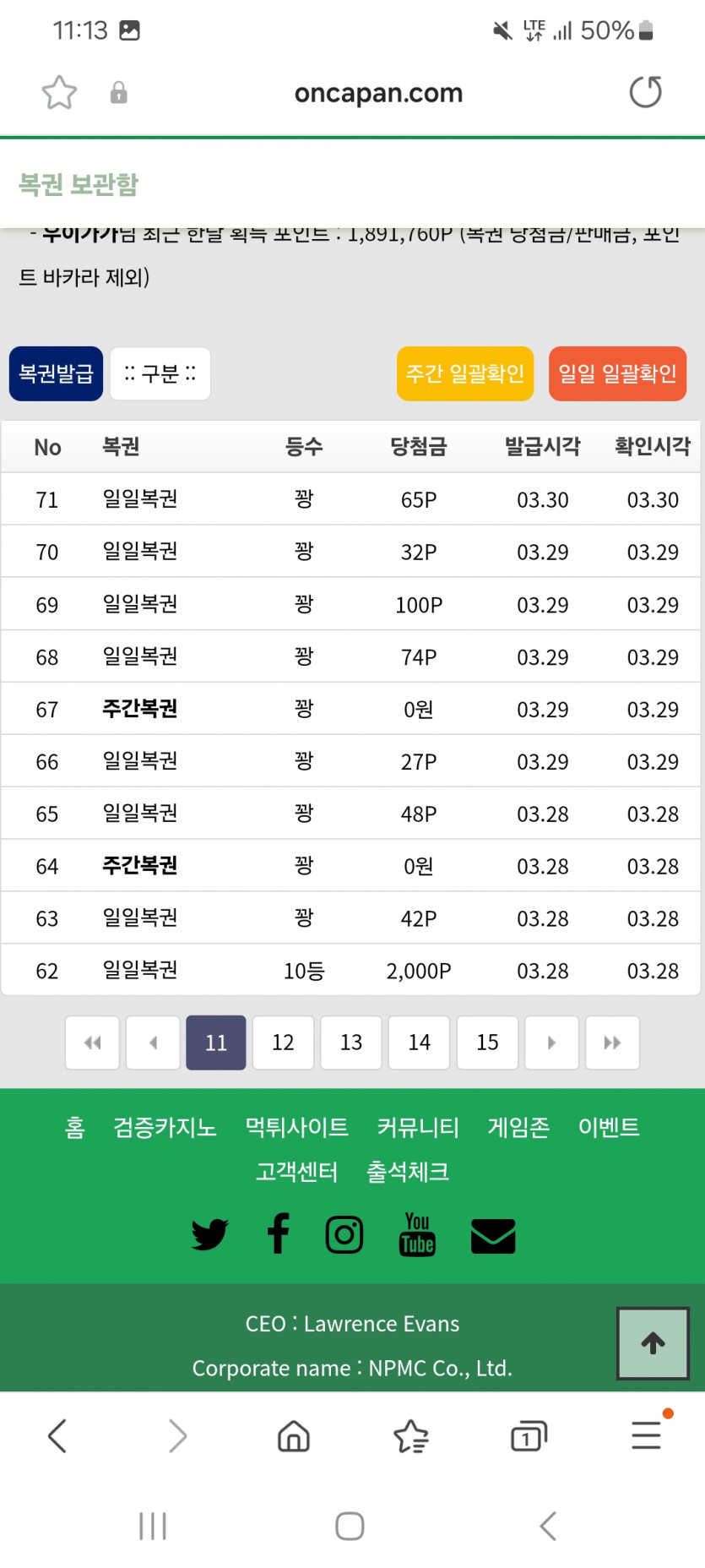Open the 커뮤니티 footer link
Image resolution: width=705 pixels, height=1568 pixels.
(x=418, y=1127)
